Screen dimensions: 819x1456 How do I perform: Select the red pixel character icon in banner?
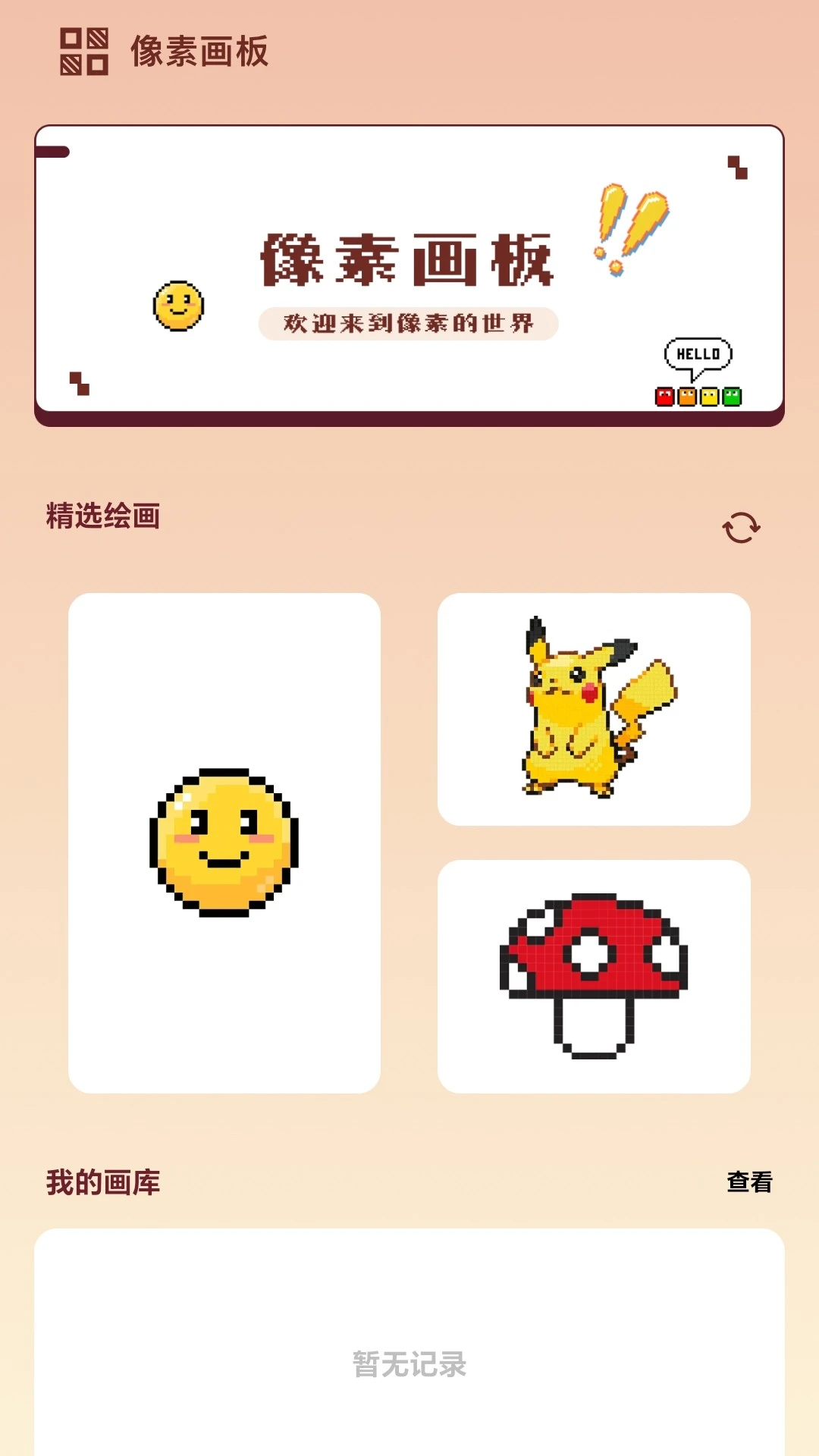pyautogui.click(x=664, y=396)
